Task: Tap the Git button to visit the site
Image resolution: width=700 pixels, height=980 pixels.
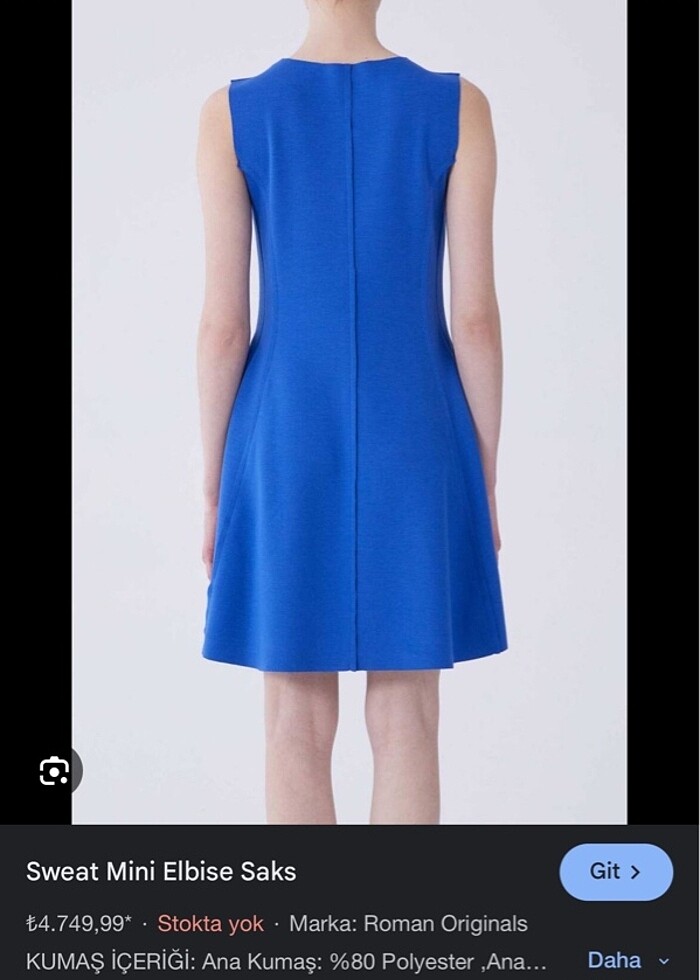Action: tap(615, 872)
